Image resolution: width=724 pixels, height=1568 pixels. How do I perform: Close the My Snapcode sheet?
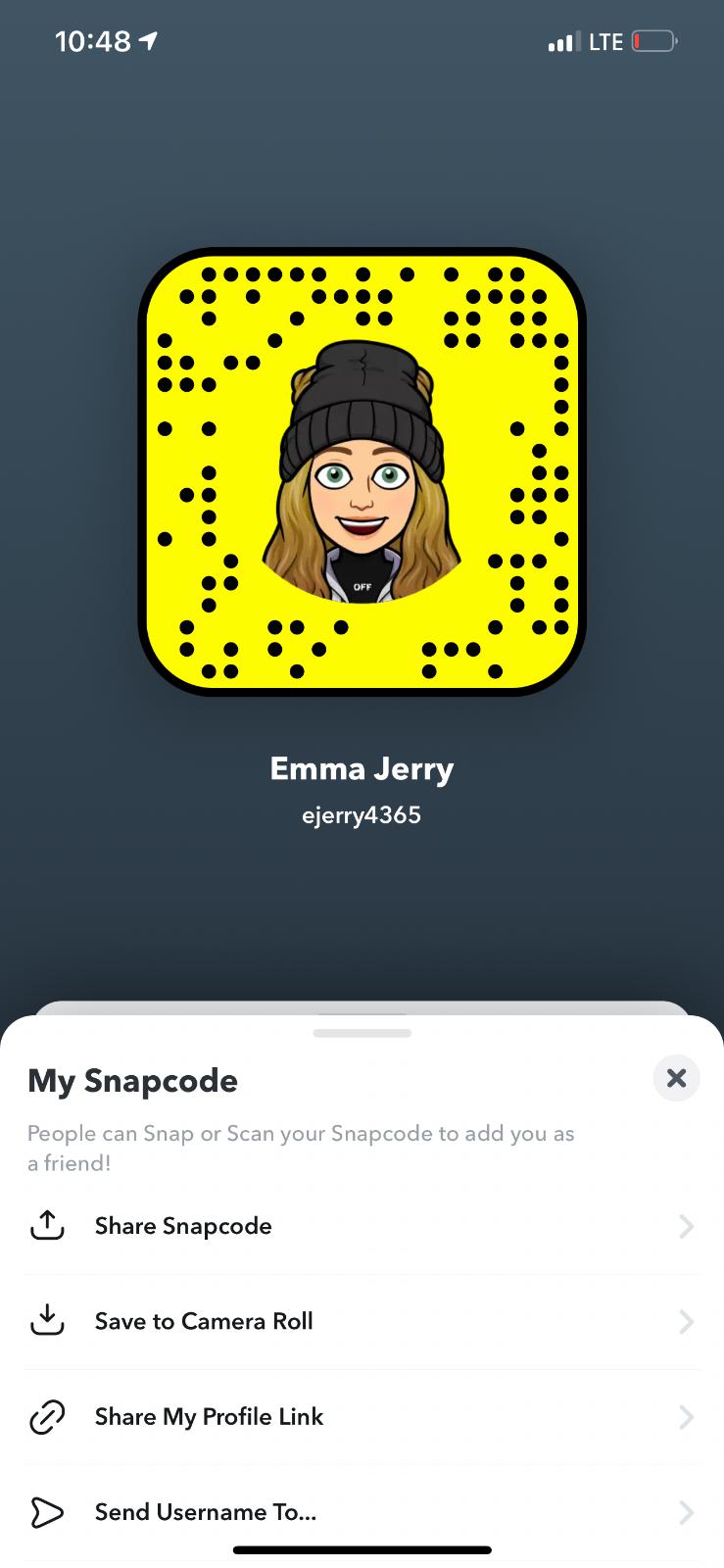[676, 1078]
